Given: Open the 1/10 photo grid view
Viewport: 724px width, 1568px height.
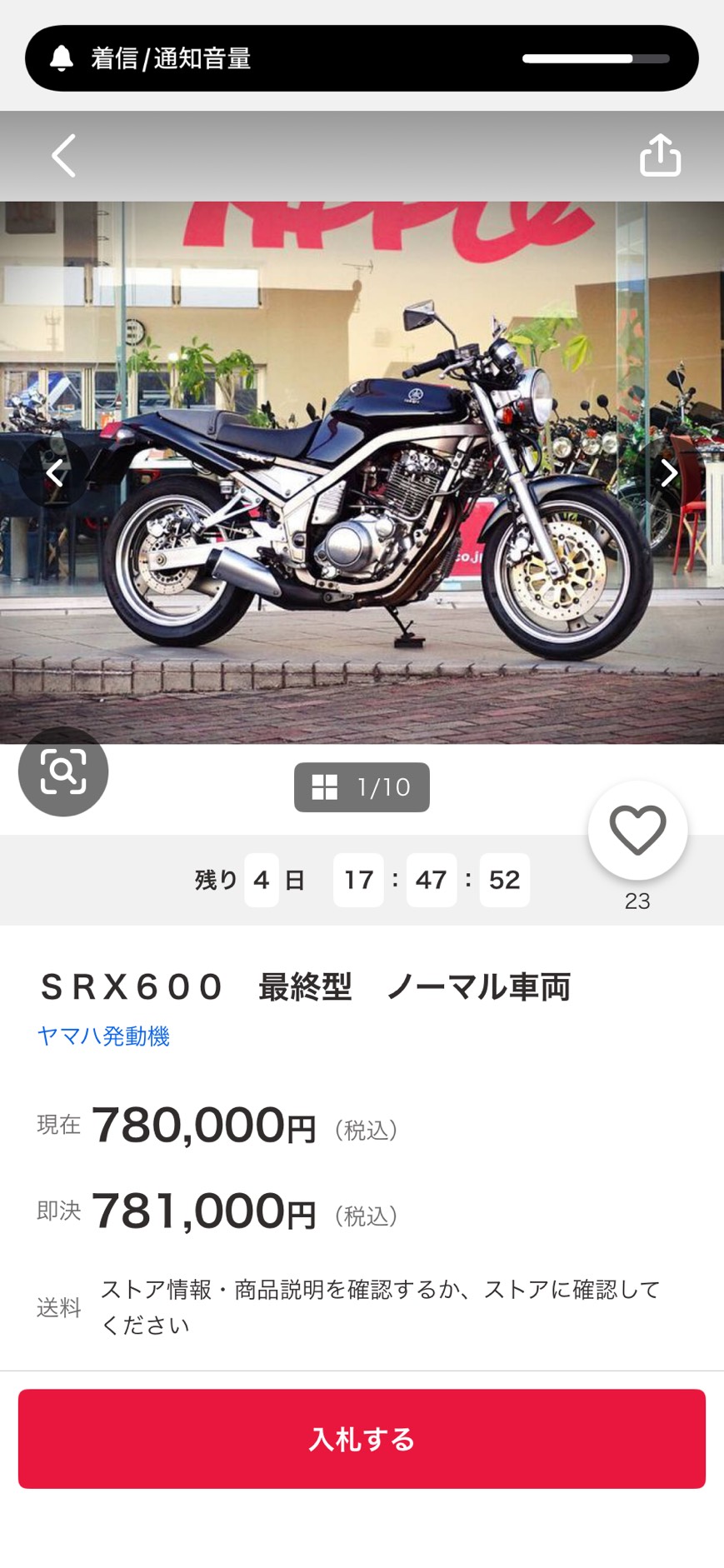Looking at the screenshot, I should pos(362,787).
